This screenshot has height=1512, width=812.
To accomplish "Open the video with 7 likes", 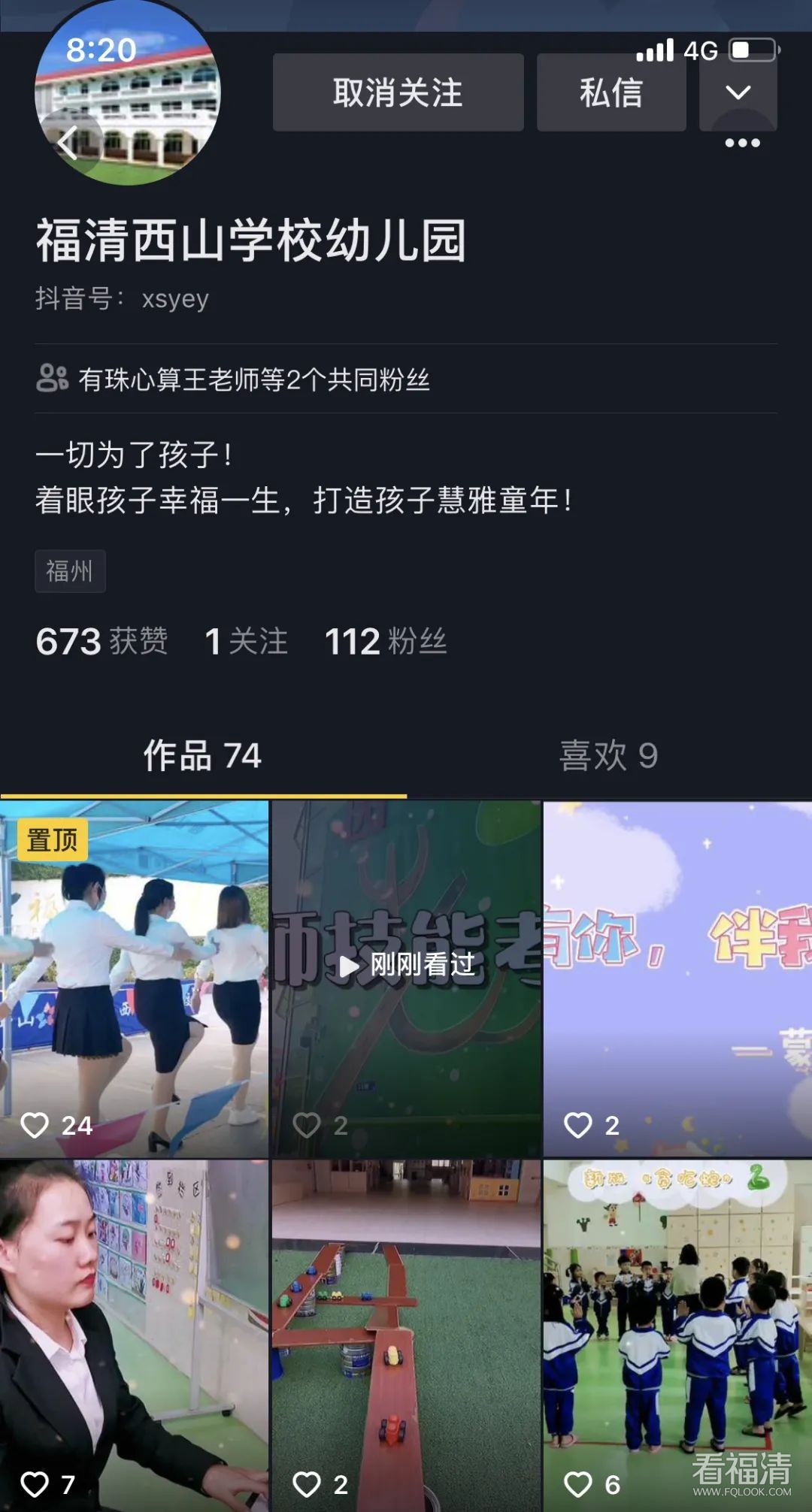I will click(x=134, y=1336).
